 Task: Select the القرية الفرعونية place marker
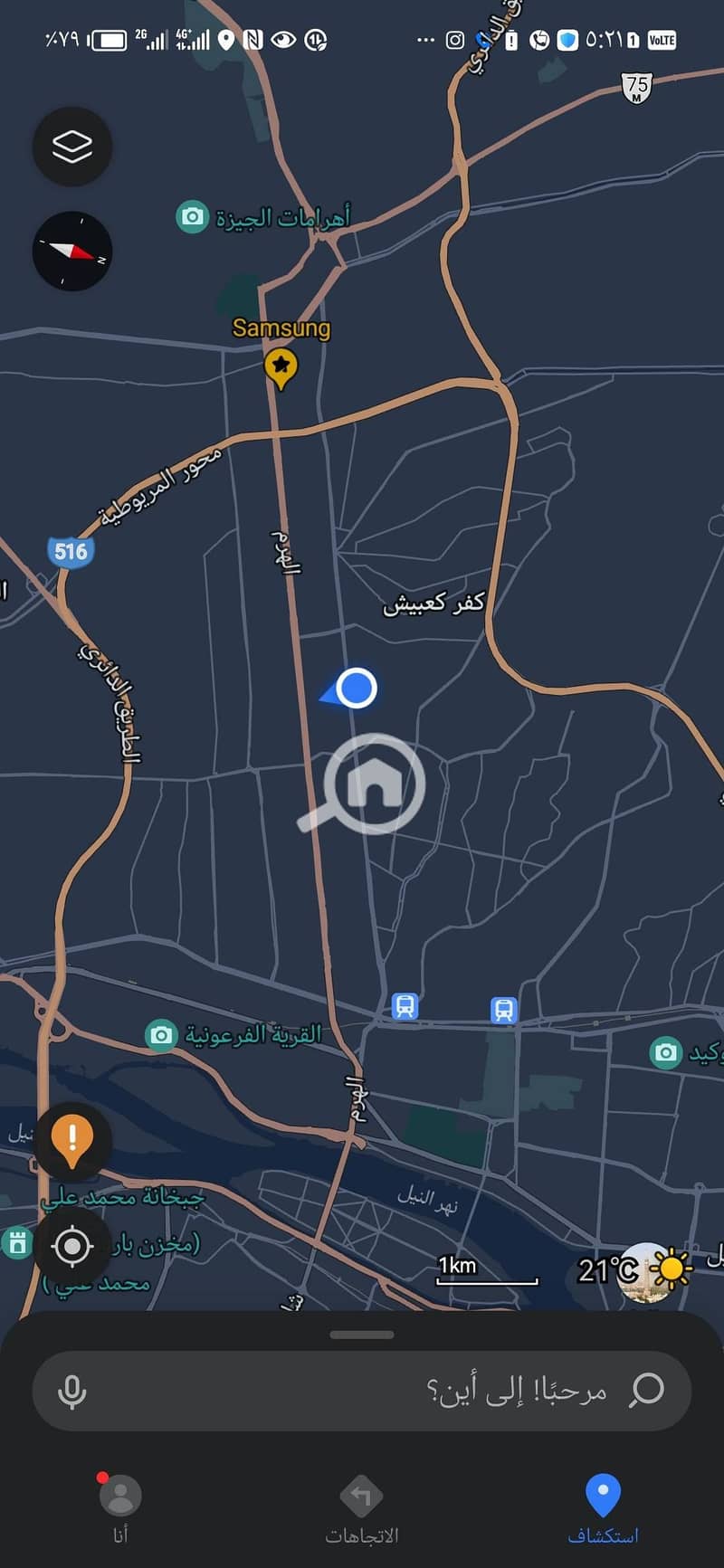(x=161, y=1034)
